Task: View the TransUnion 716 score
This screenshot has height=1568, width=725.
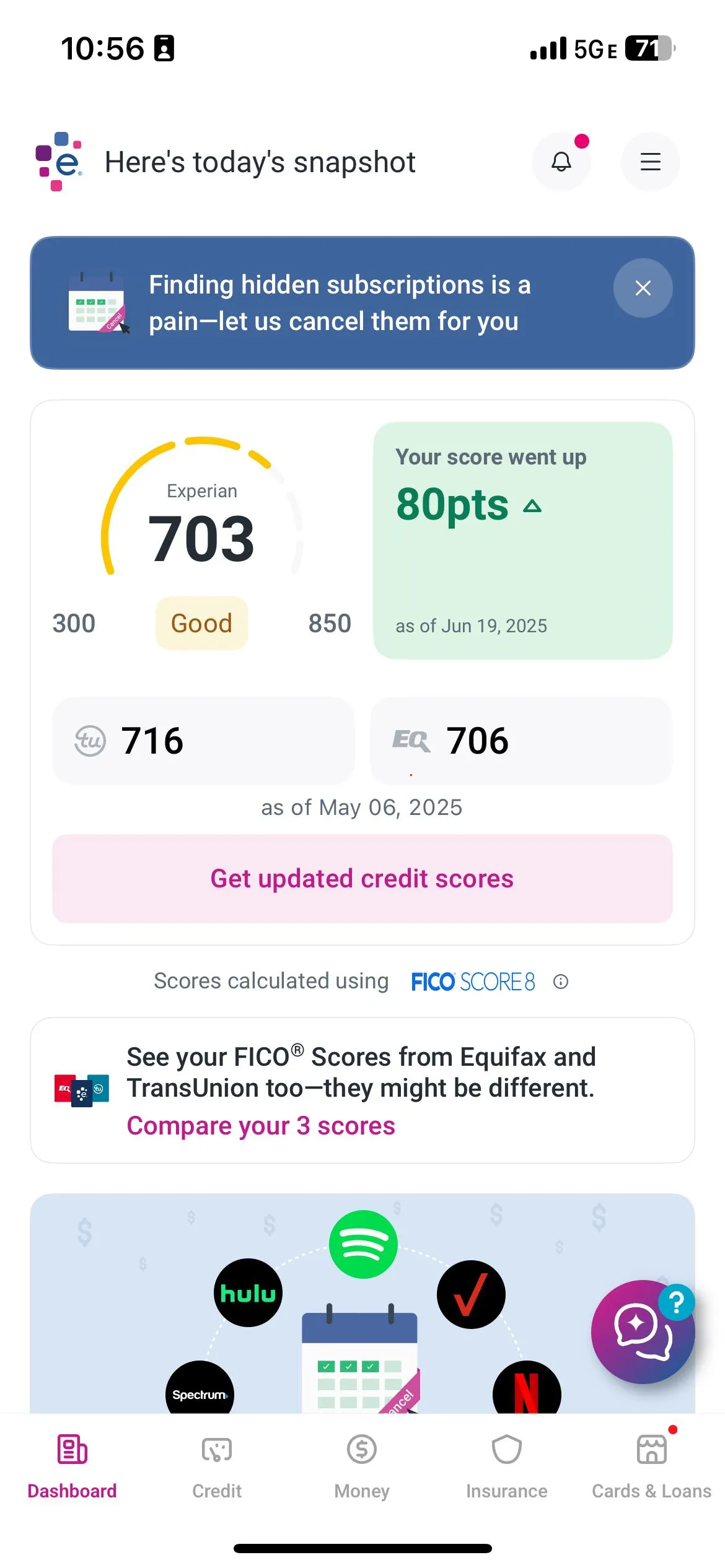Action: pyautogui.click(x=203, y=741)
